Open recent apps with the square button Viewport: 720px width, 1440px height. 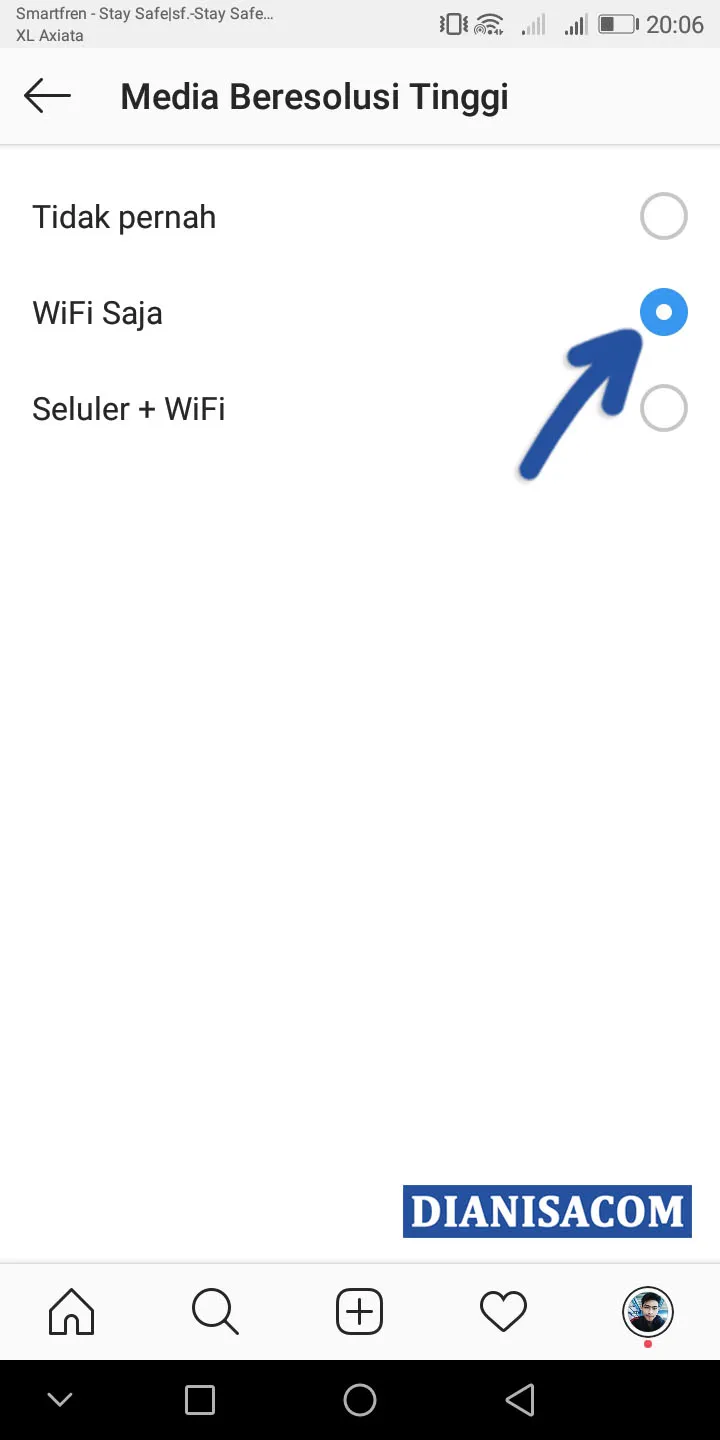[200, 1400]
